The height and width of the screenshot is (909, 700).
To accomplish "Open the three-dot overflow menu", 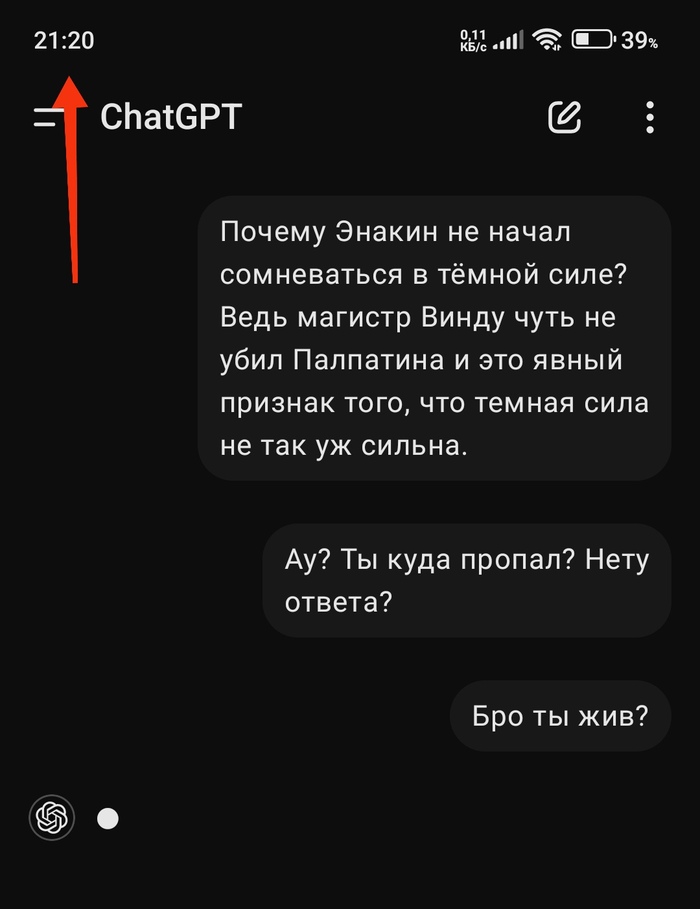I will [x=650, y=117].
